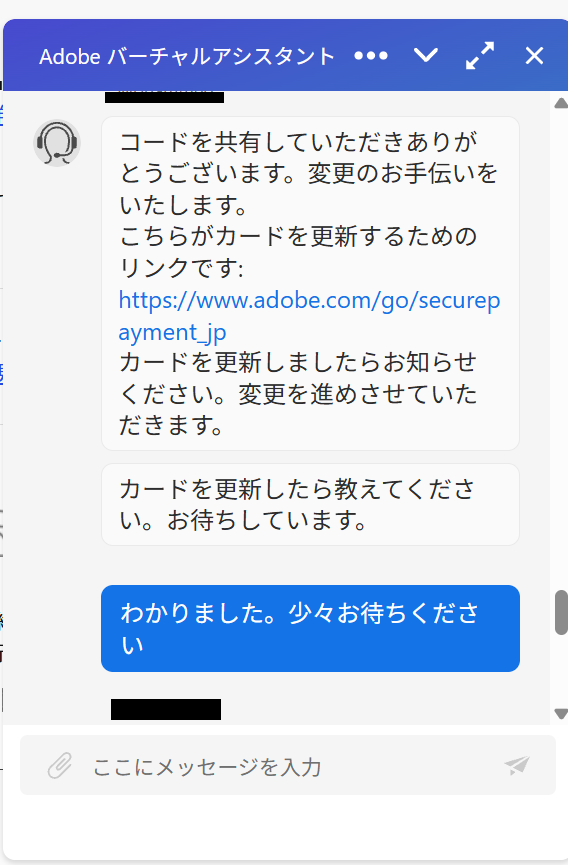568x865 pixels.
Task: Expand the chat window to full size
Action: tap(480, 56)
